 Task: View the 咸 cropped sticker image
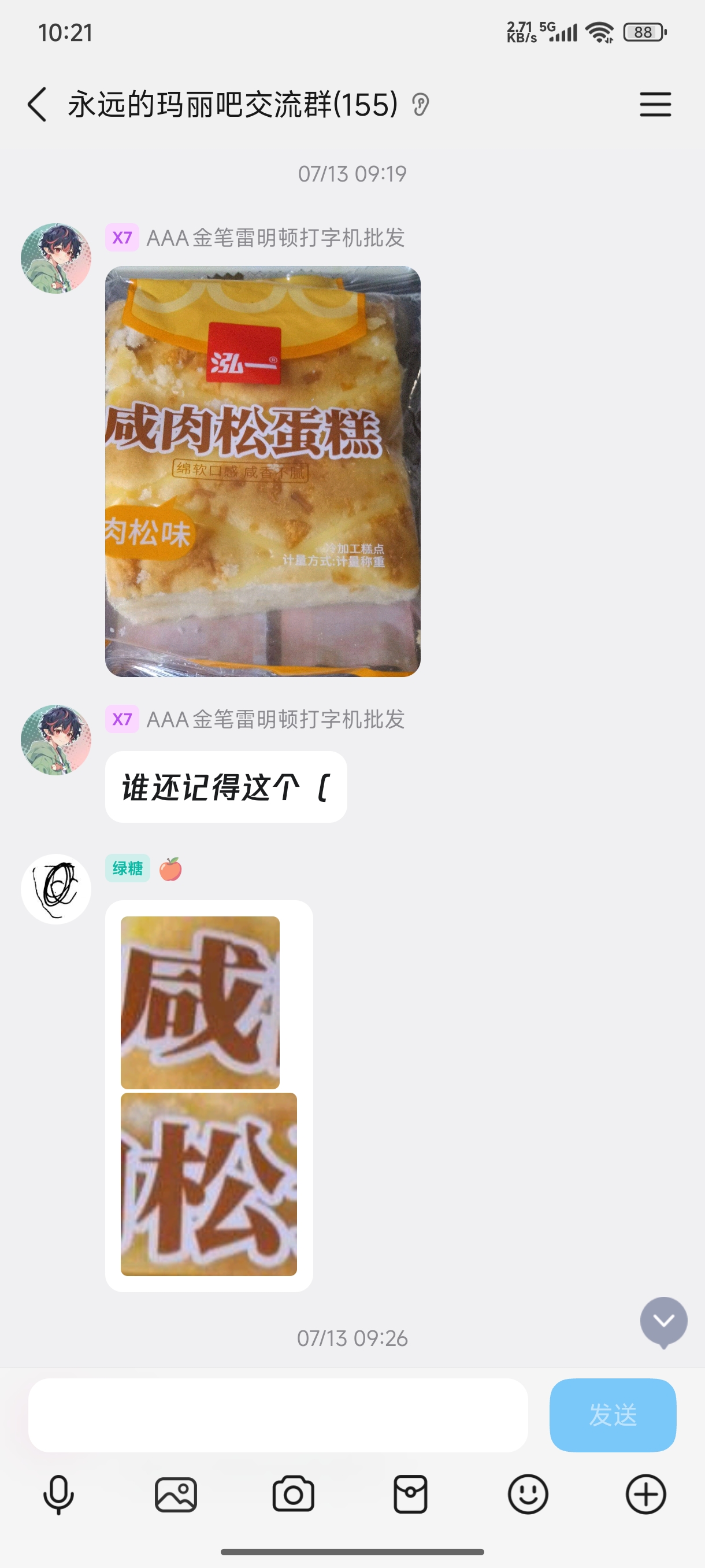(x=200, y=1002)
